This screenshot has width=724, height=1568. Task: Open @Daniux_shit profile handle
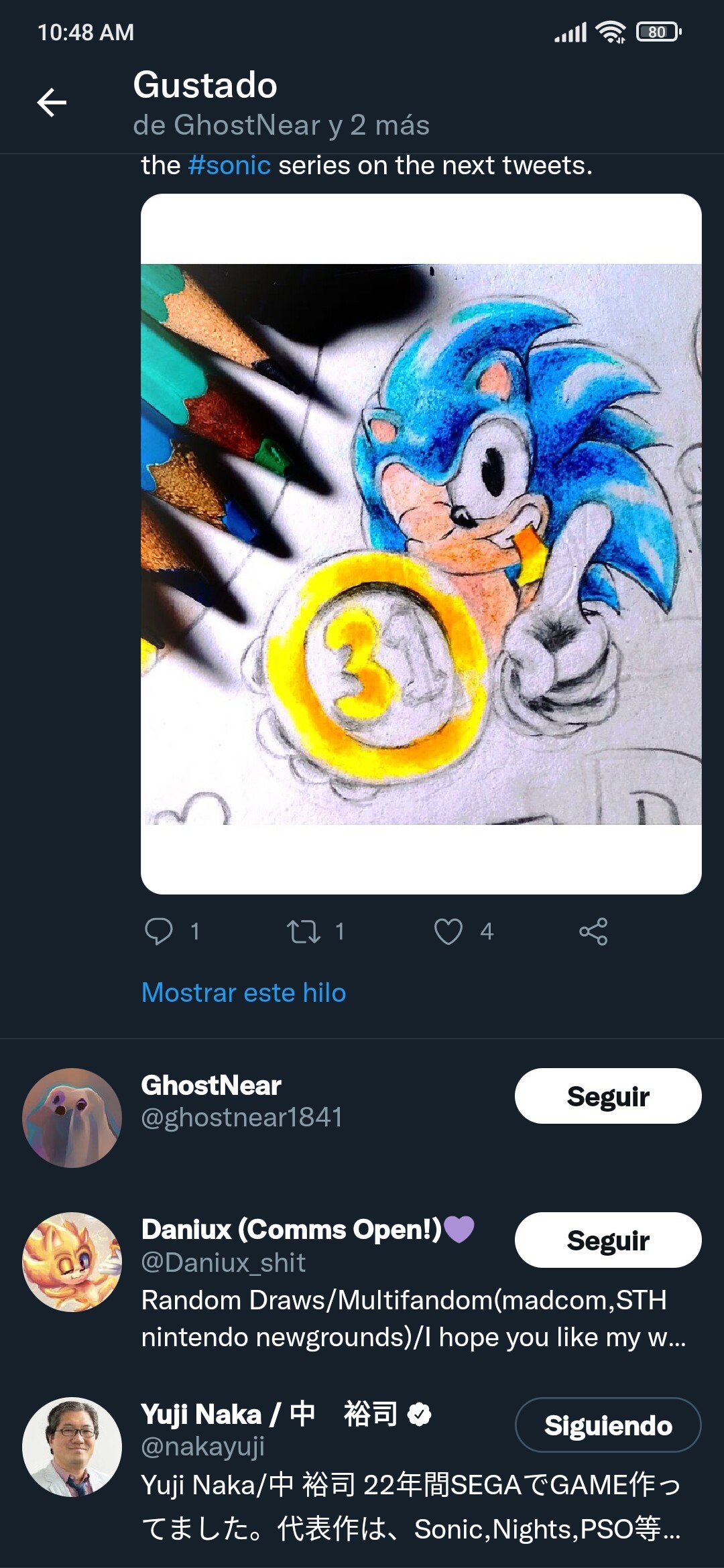pyautogui.click(x=223, y=1262)
